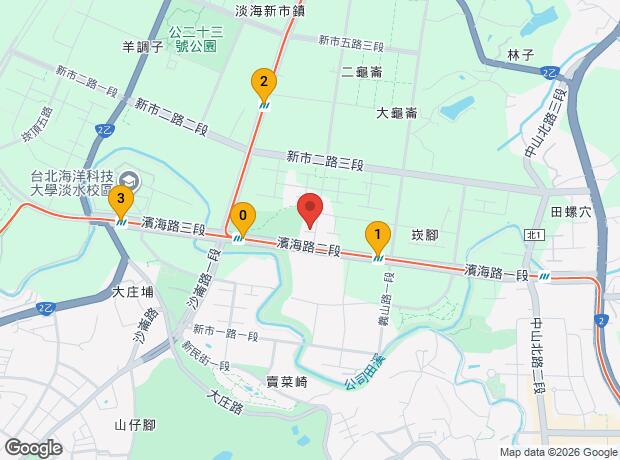Select the orange marker numbered 1
Viewport: 620px width, 460px height.
377,236
